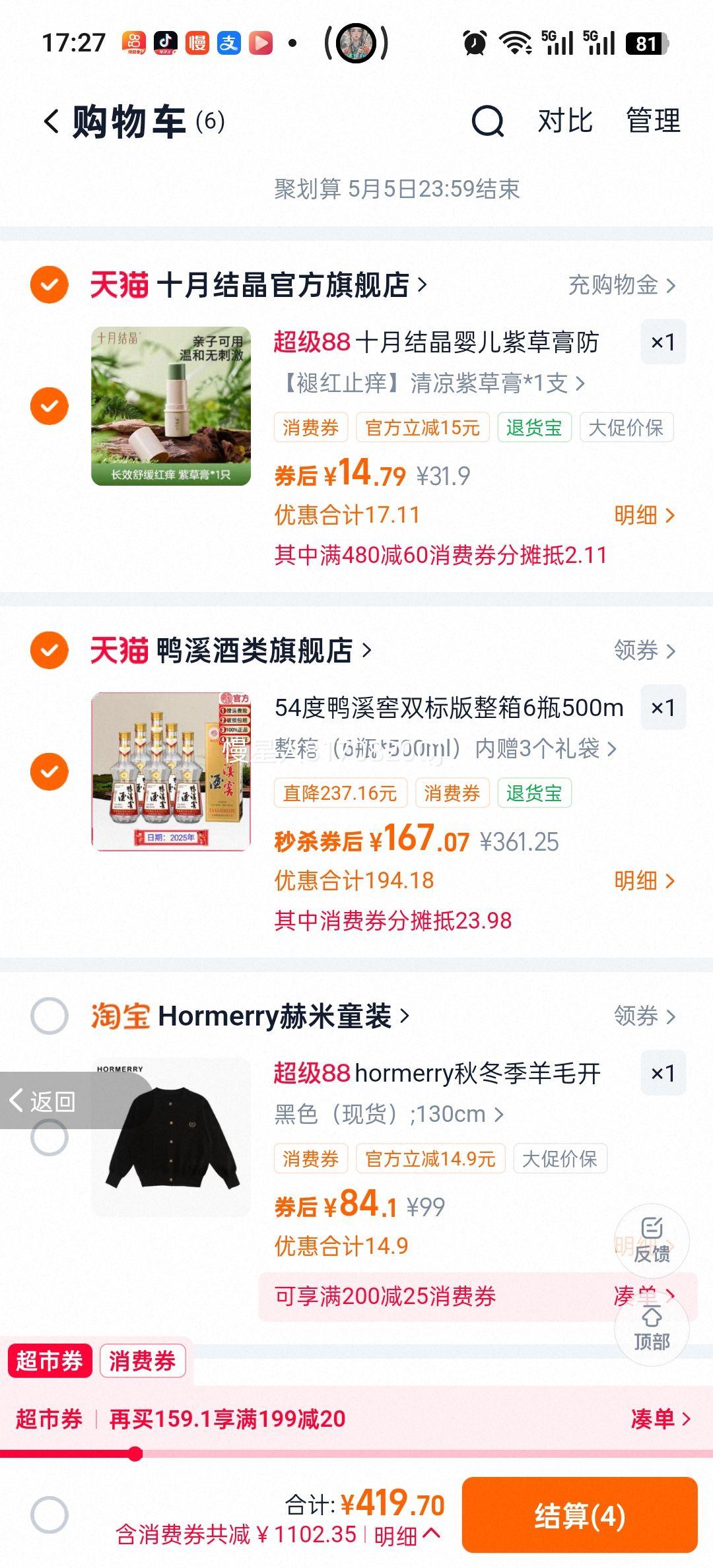Open sweater spec selector 黑色（现货）;130cm

coord(386,1114)
